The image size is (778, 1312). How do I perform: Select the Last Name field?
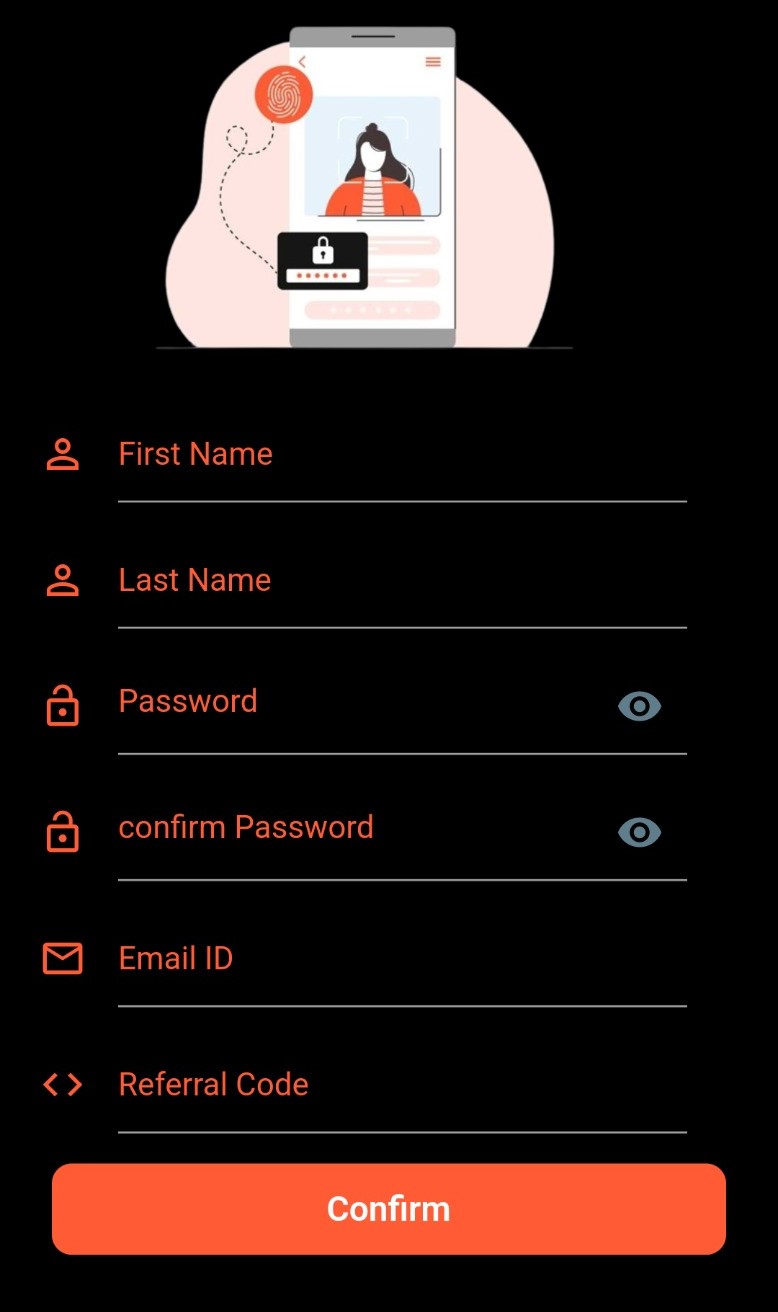(x=402, y=582)
